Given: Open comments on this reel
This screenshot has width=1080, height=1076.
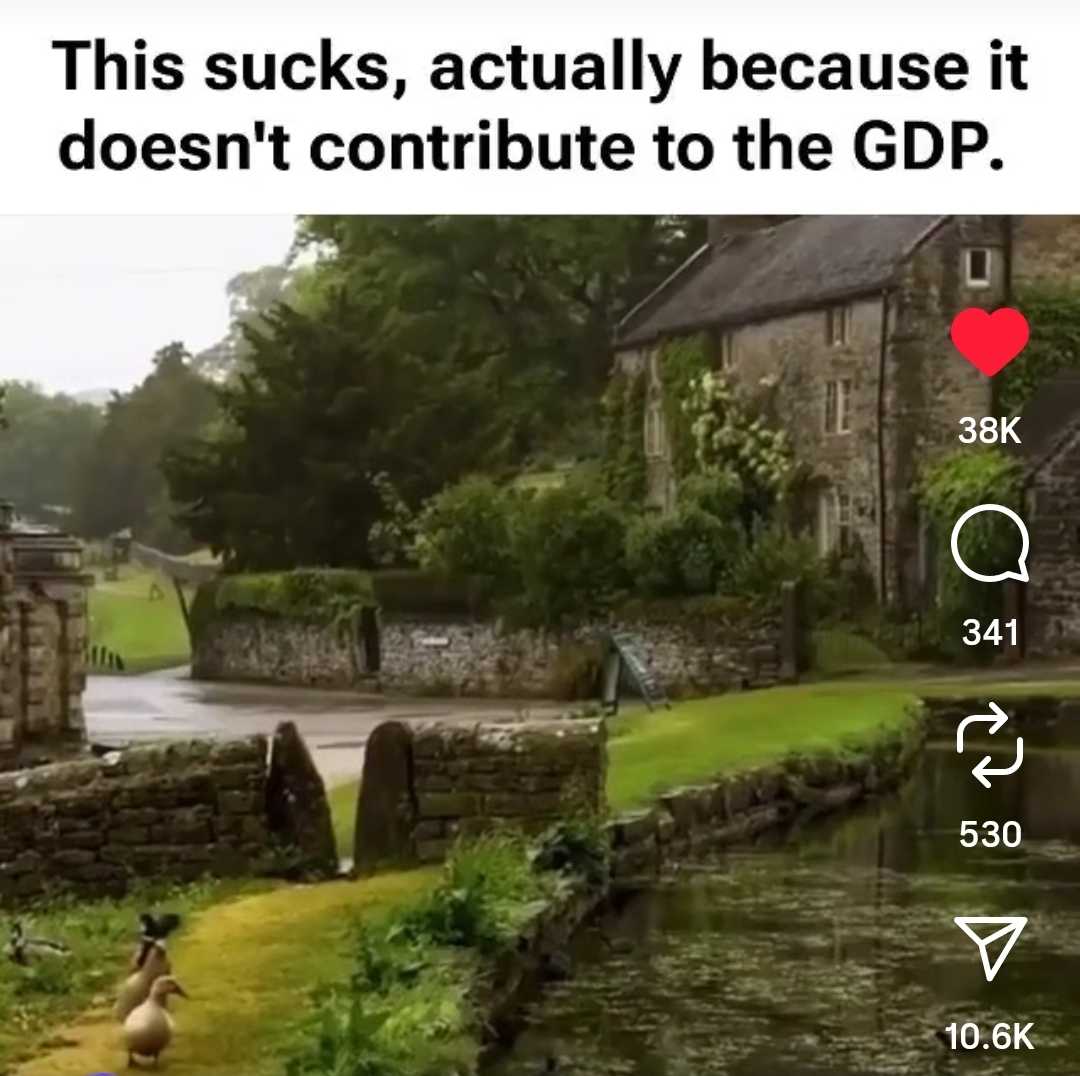Looking at the screenshot, I should click(x=989, y=547).
